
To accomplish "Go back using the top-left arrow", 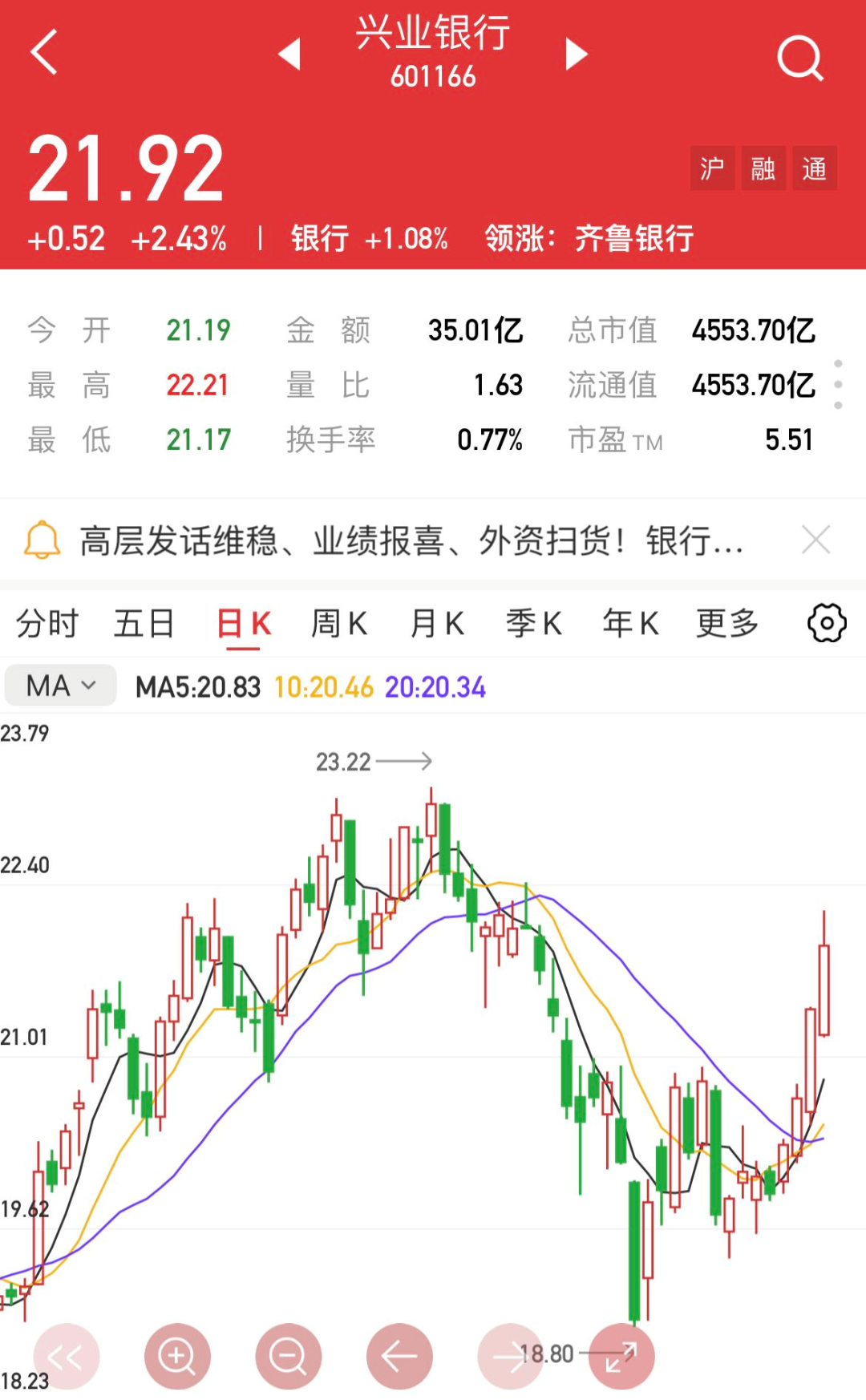I will (44, 53).
